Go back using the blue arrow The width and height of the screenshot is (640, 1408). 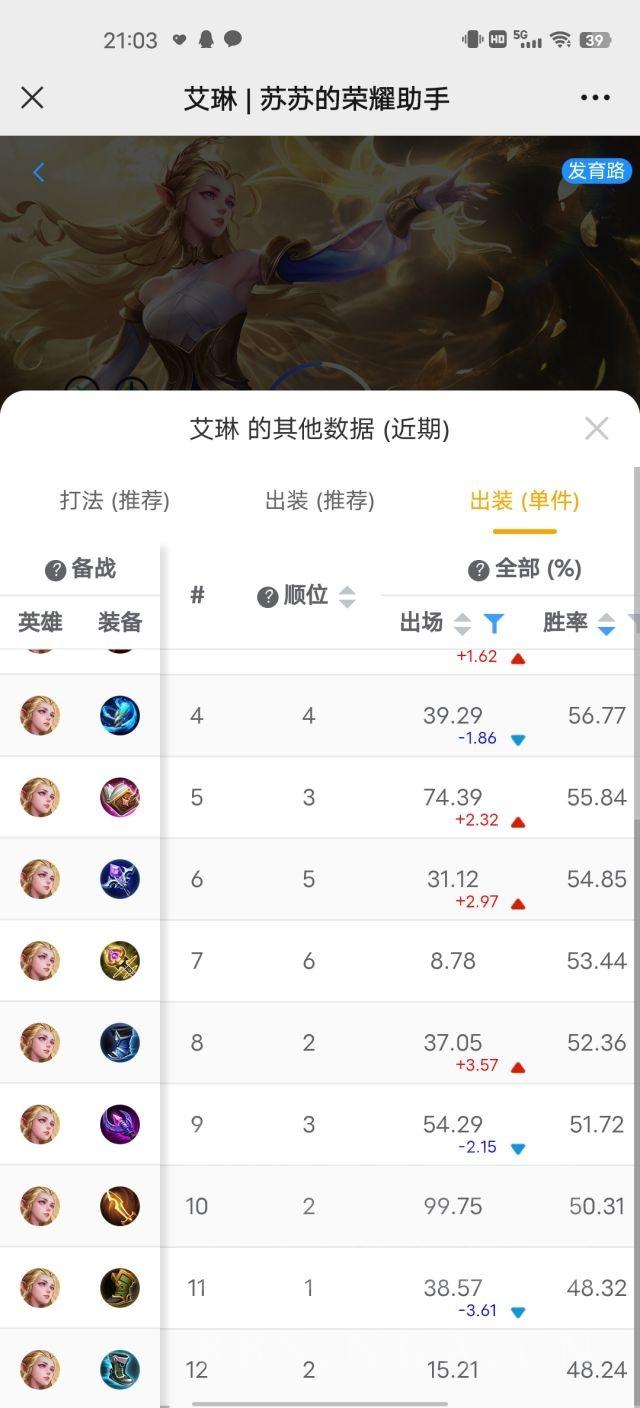[x=39, y=172]
